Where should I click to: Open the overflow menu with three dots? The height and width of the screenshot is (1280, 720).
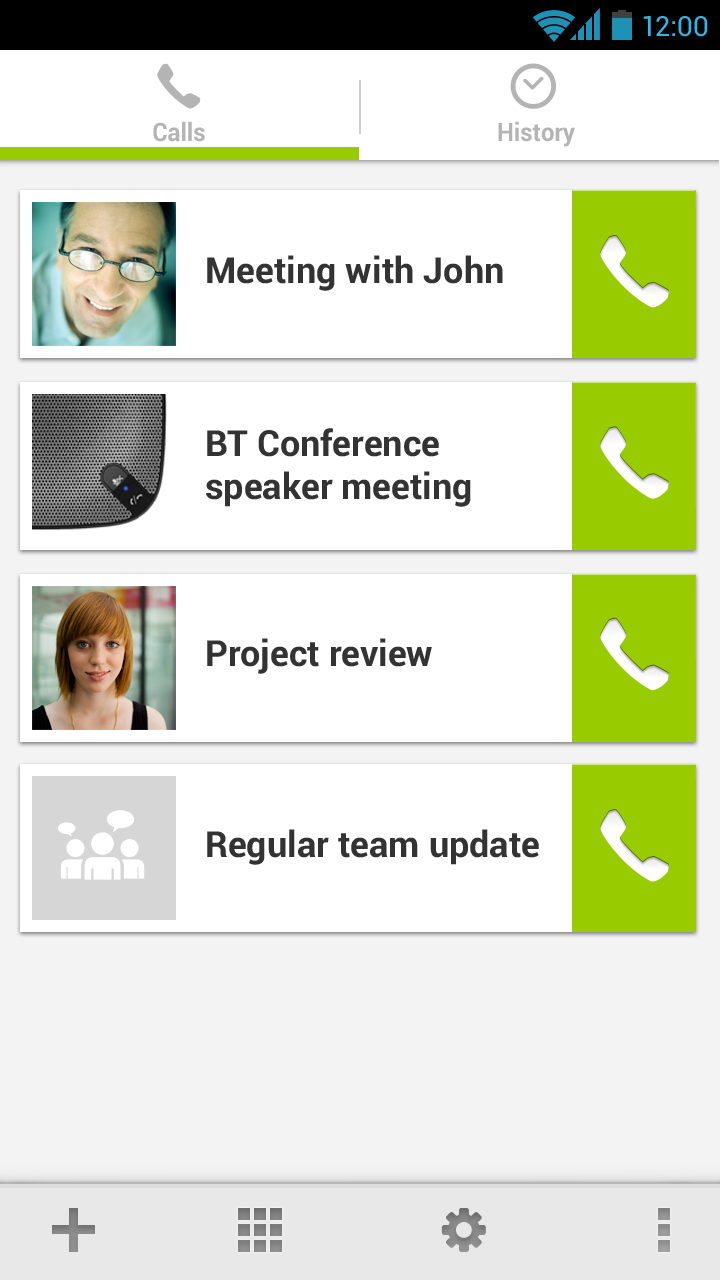click(663, 1230)
